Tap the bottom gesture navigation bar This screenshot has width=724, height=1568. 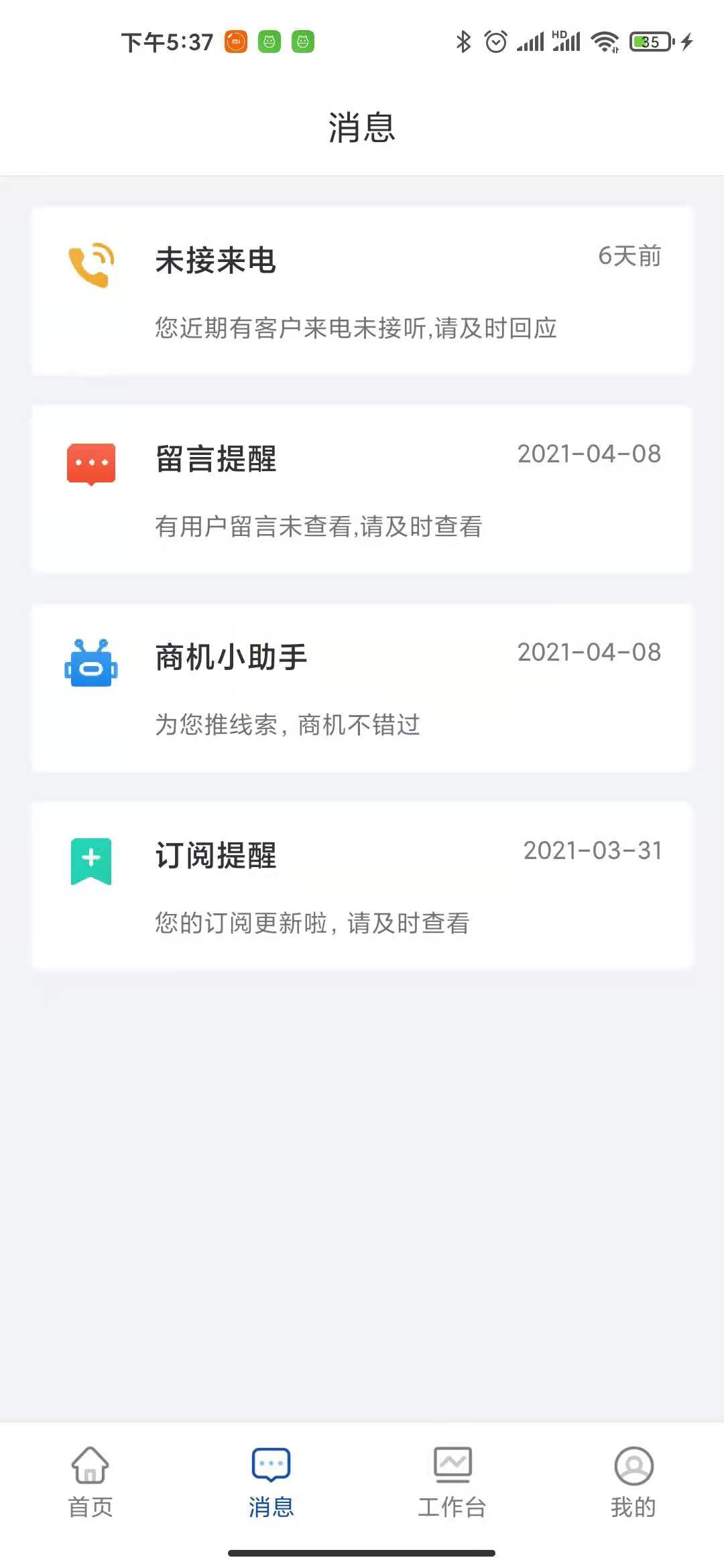coord(362,1551)
